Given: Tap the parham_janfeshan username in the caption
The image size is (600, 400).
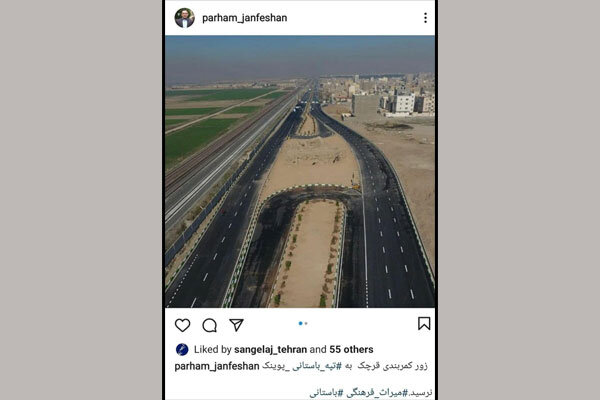Looking at the screenshot, I should pyautogui.click(x=217, y=366).
